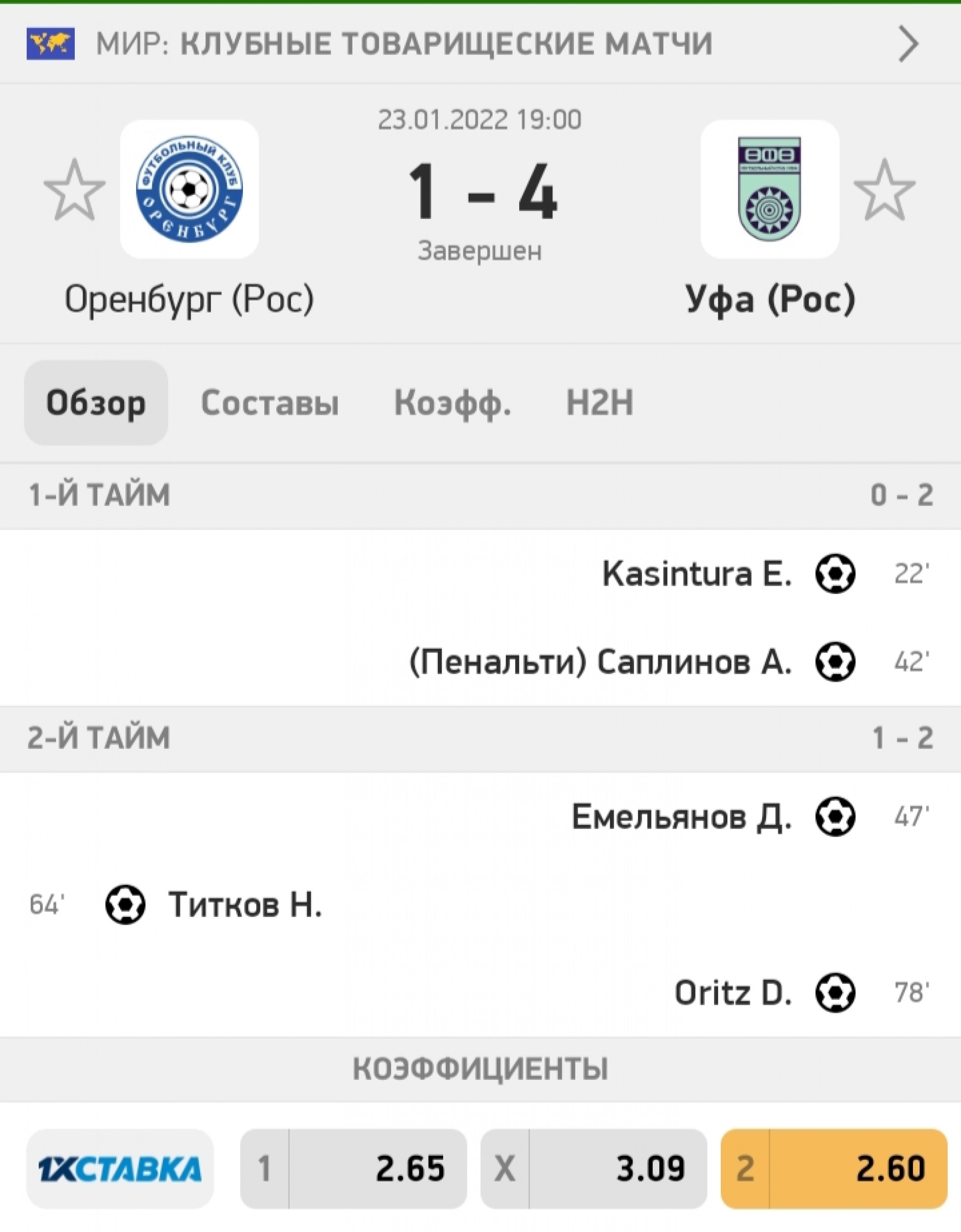Favorite the Уфа team with its star

[x=884, y=190]
